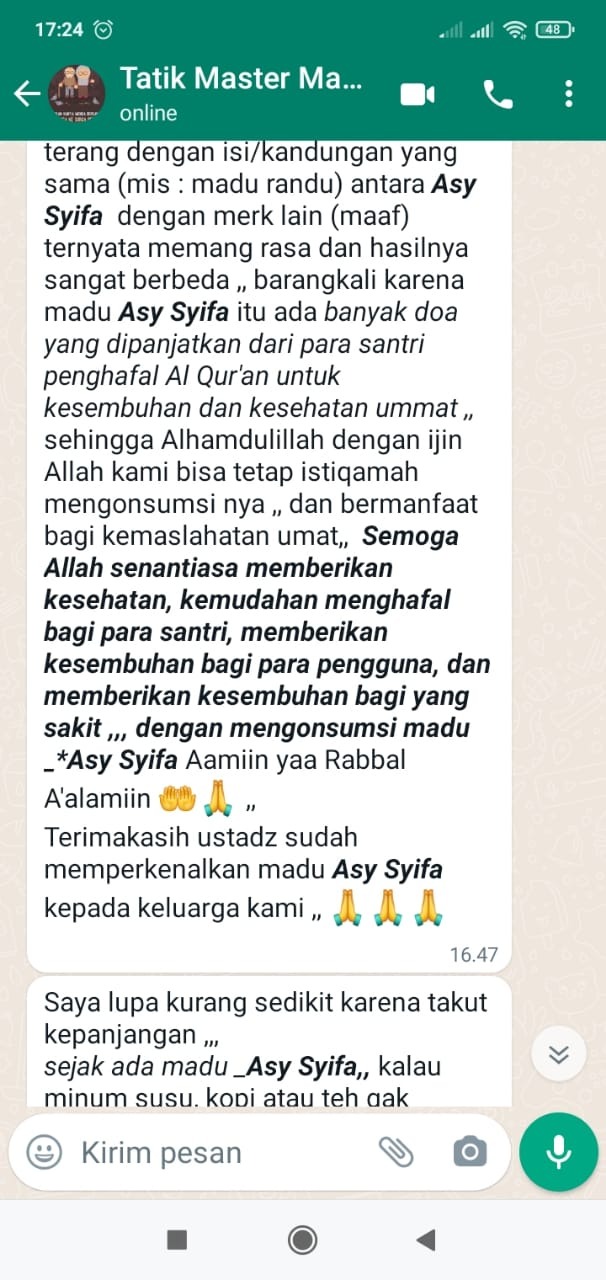Attach a file with paperclip icon
The image size is (606, 1280).
396,1152
